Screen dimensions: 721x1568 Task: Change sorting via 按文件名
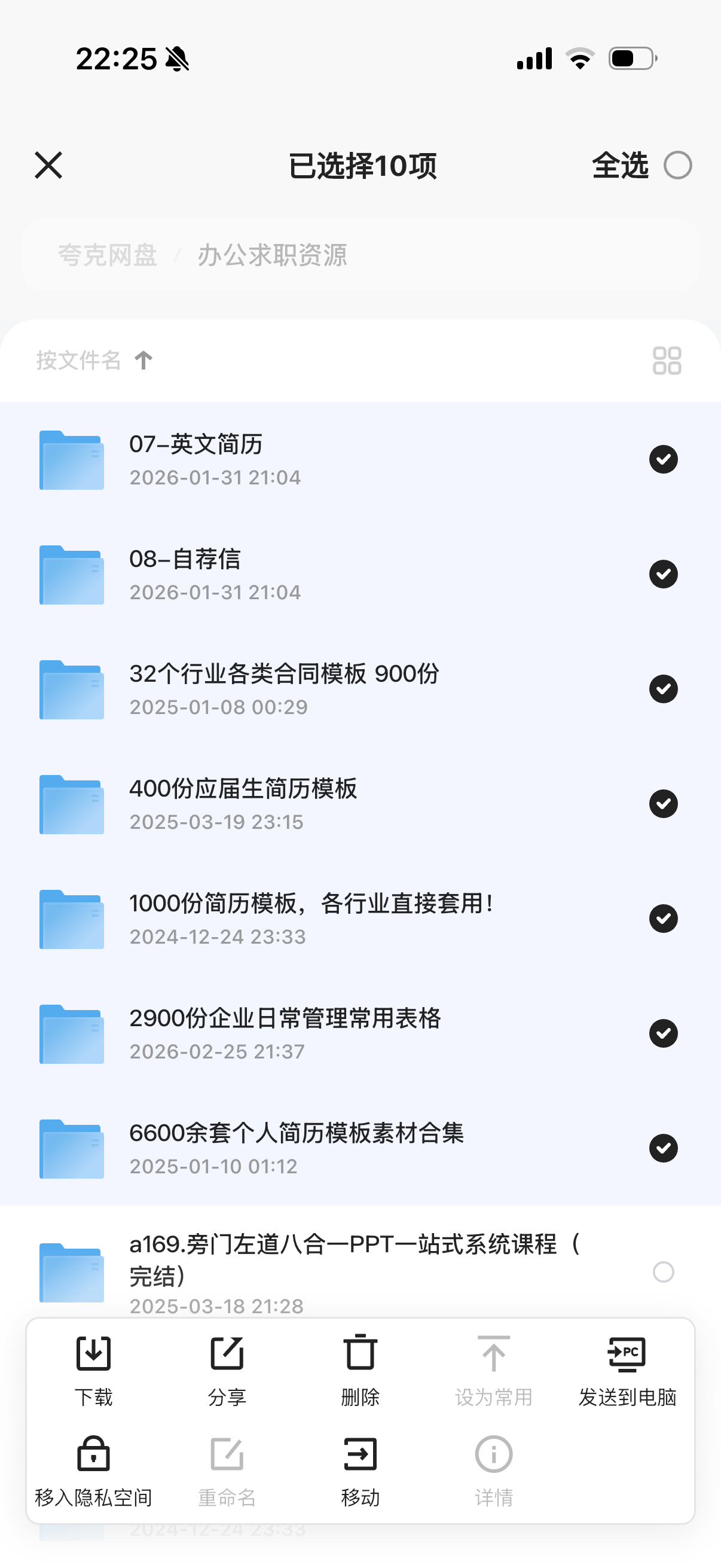[x=94, y=361]
